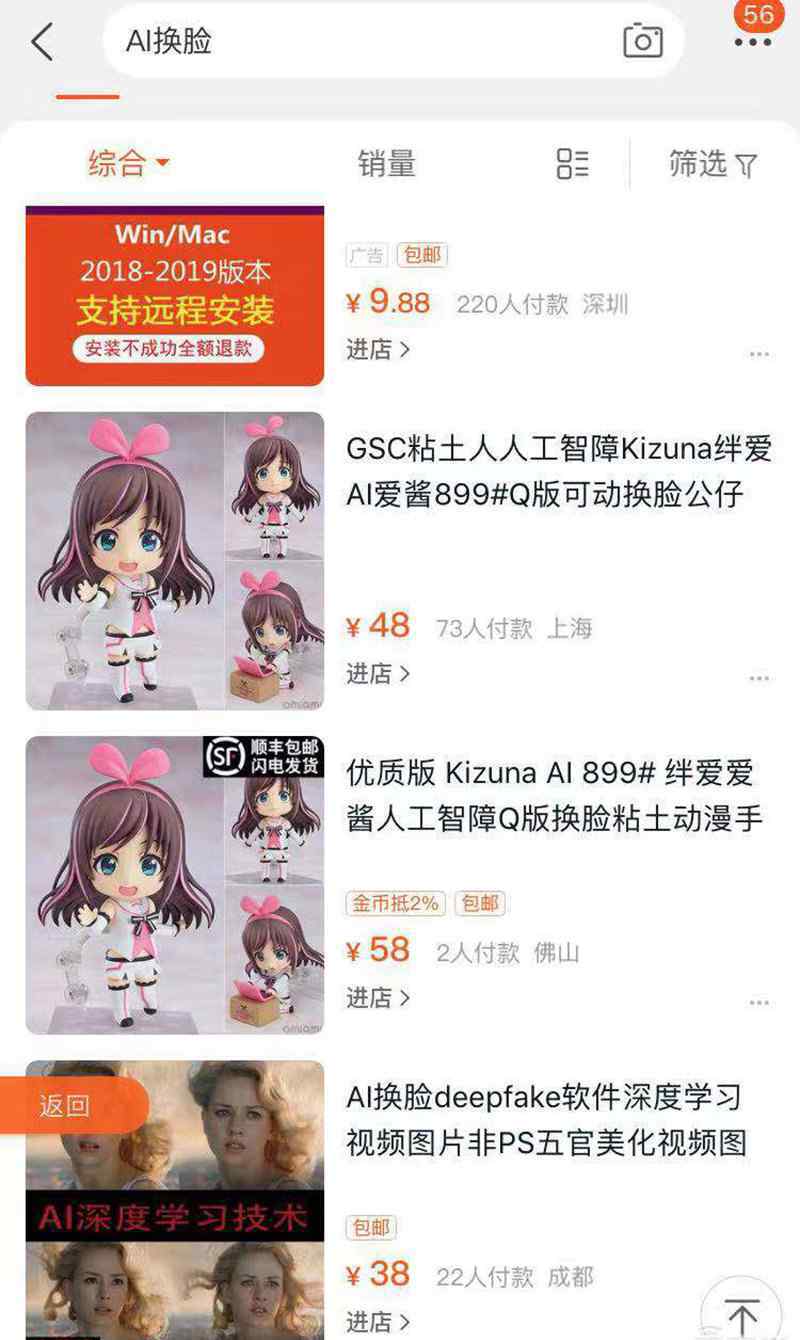Enter the shop of the ¥38 item
Screen dimensions: 800x1340
tap(378, 1322)
